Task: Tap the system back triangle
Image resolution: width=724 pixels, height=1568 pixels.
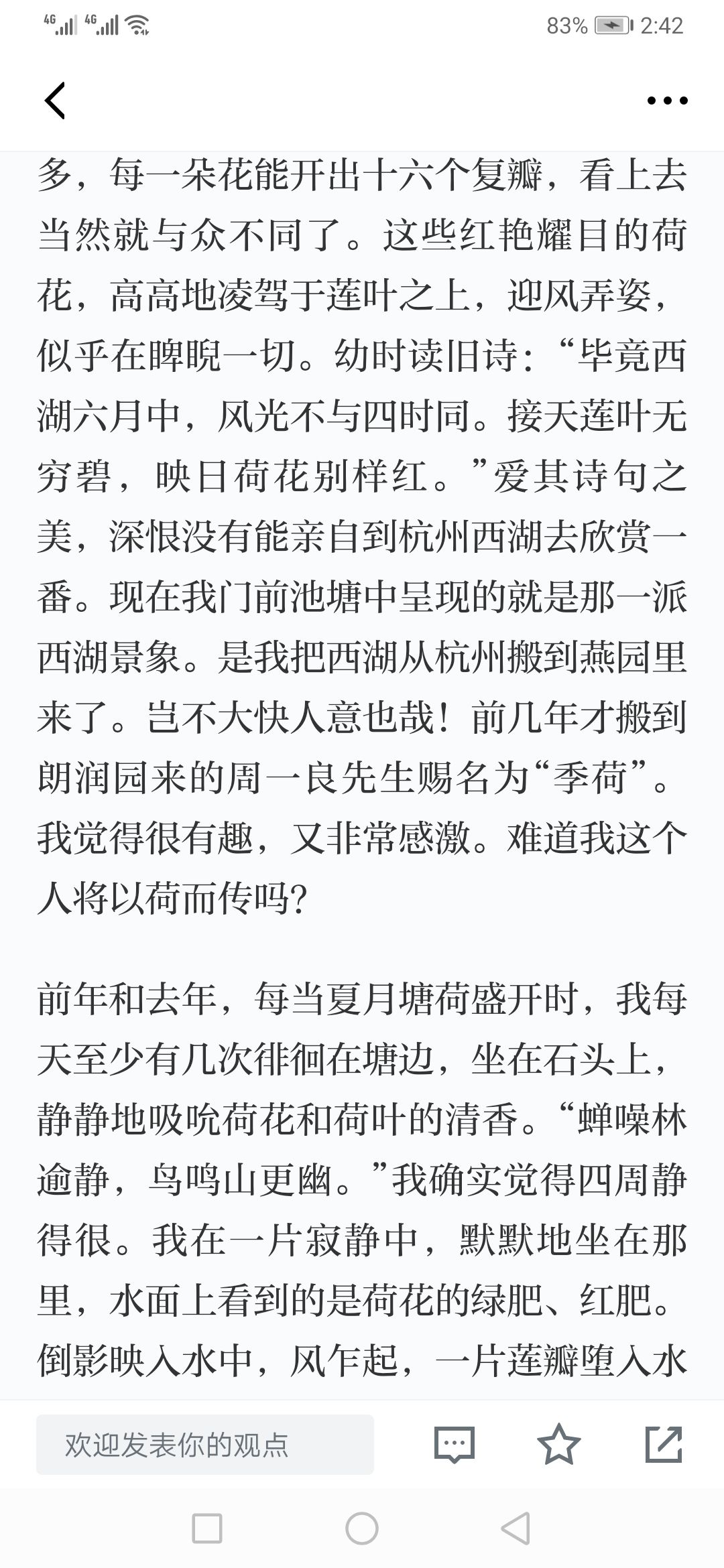Action: pyautogui.click(x=516, y=1530)
